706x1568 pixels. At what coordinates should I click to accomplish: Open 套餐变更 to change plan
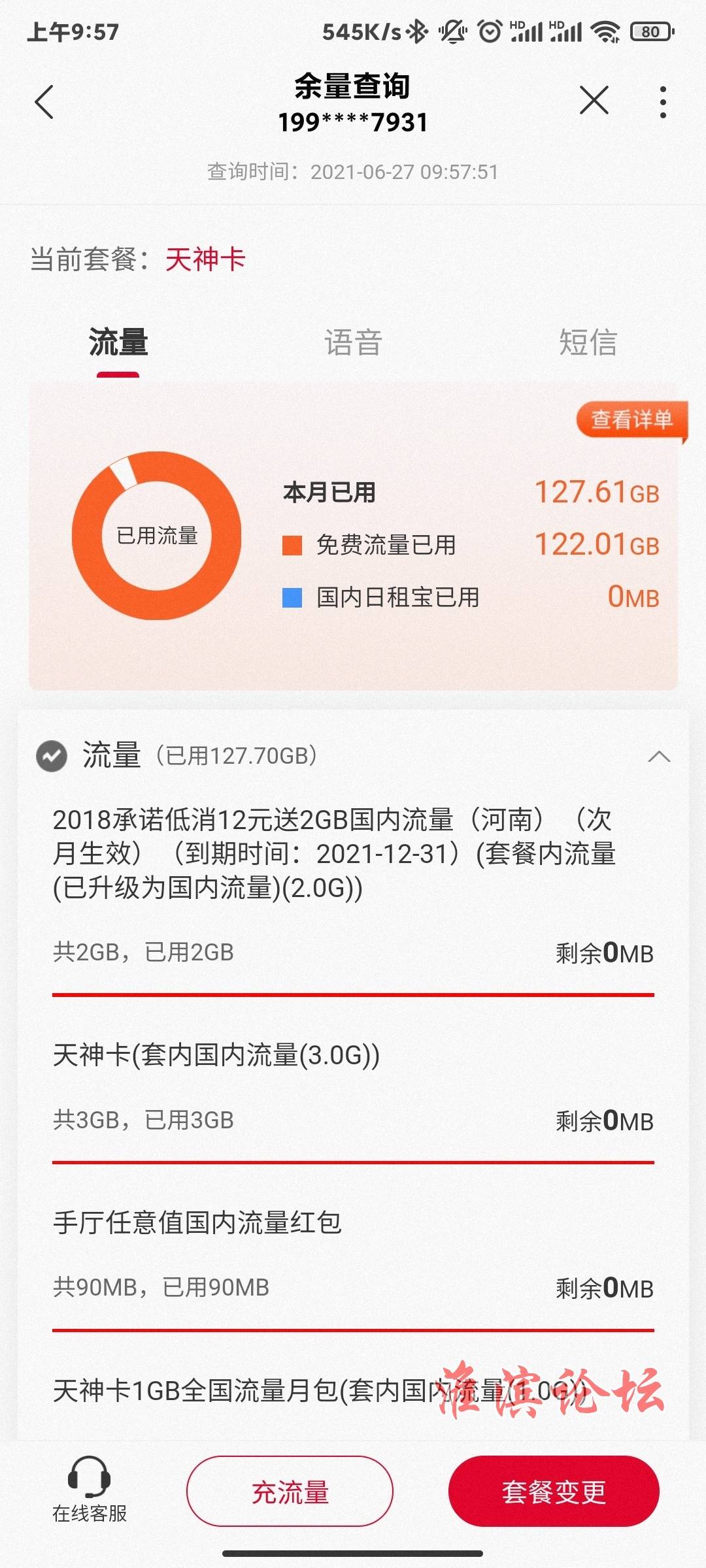(554, 1492)
